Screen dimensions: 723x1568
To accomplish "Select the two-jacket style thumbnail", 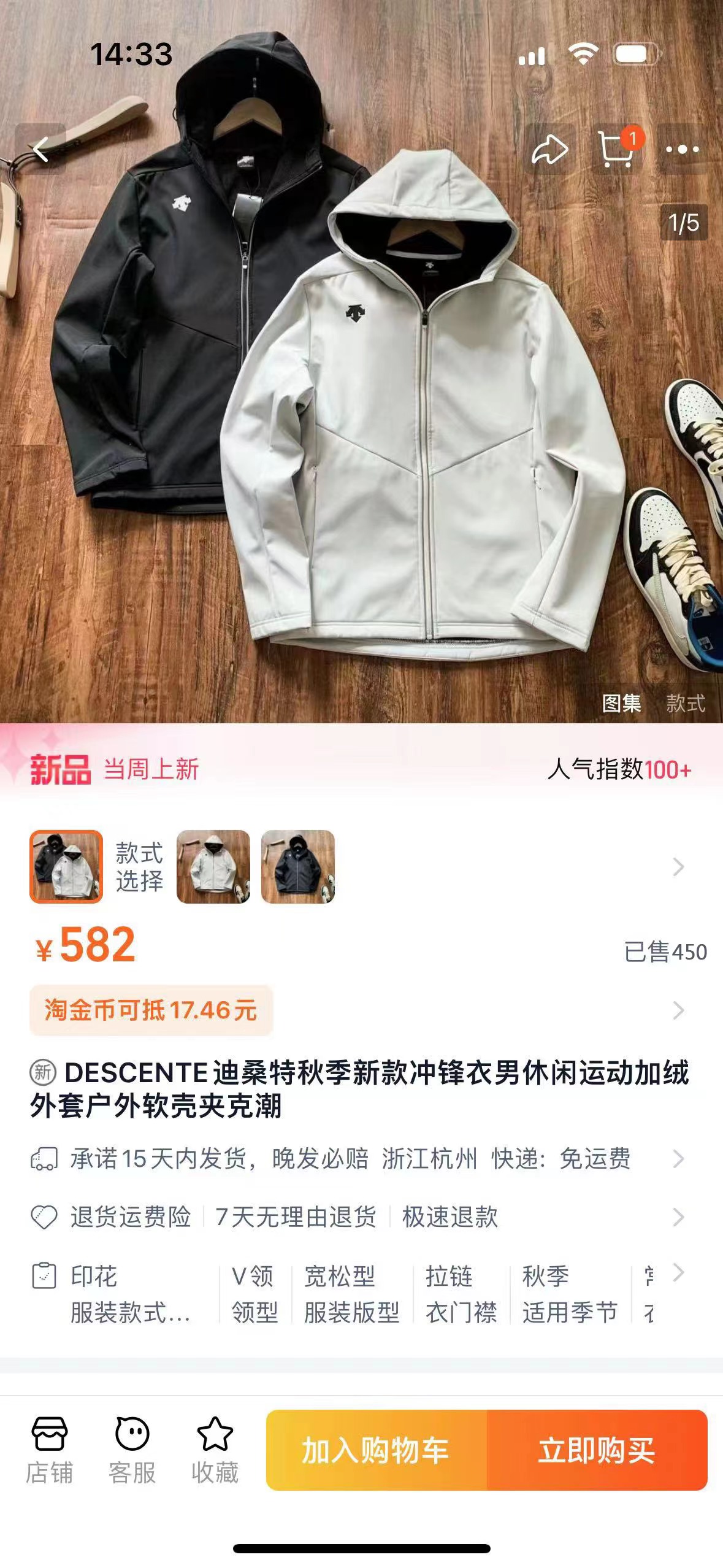I will click(x=66, y=867).
